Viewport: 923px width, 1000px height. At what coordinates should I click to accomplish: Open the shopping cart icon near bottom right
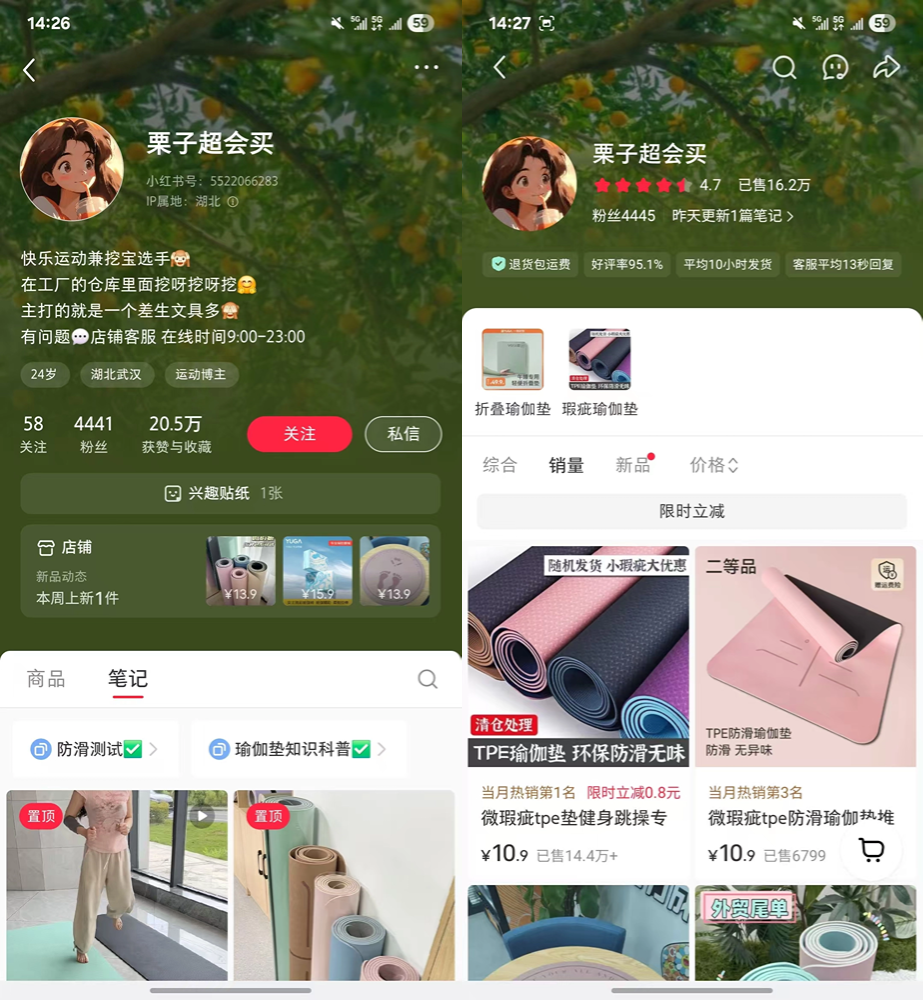870,849
